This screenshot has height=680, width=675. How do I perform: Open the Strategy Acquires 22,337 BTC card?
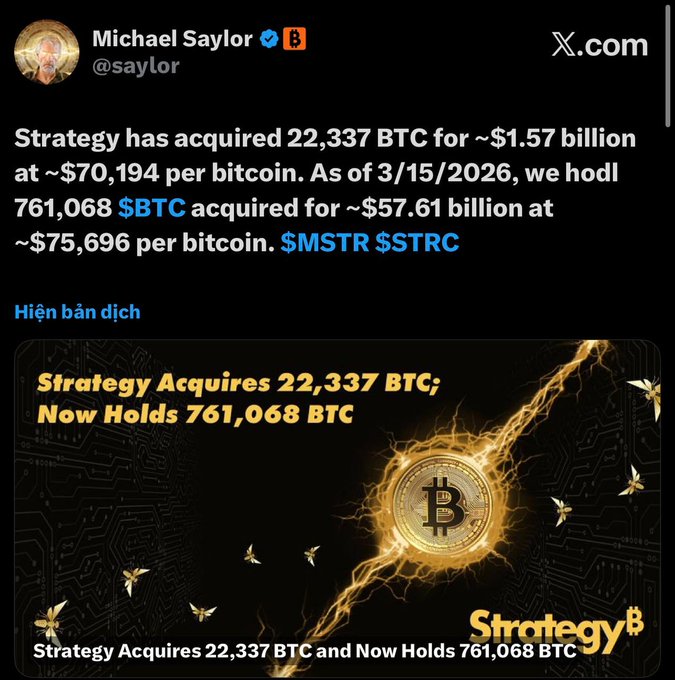(x=337, y=500)
